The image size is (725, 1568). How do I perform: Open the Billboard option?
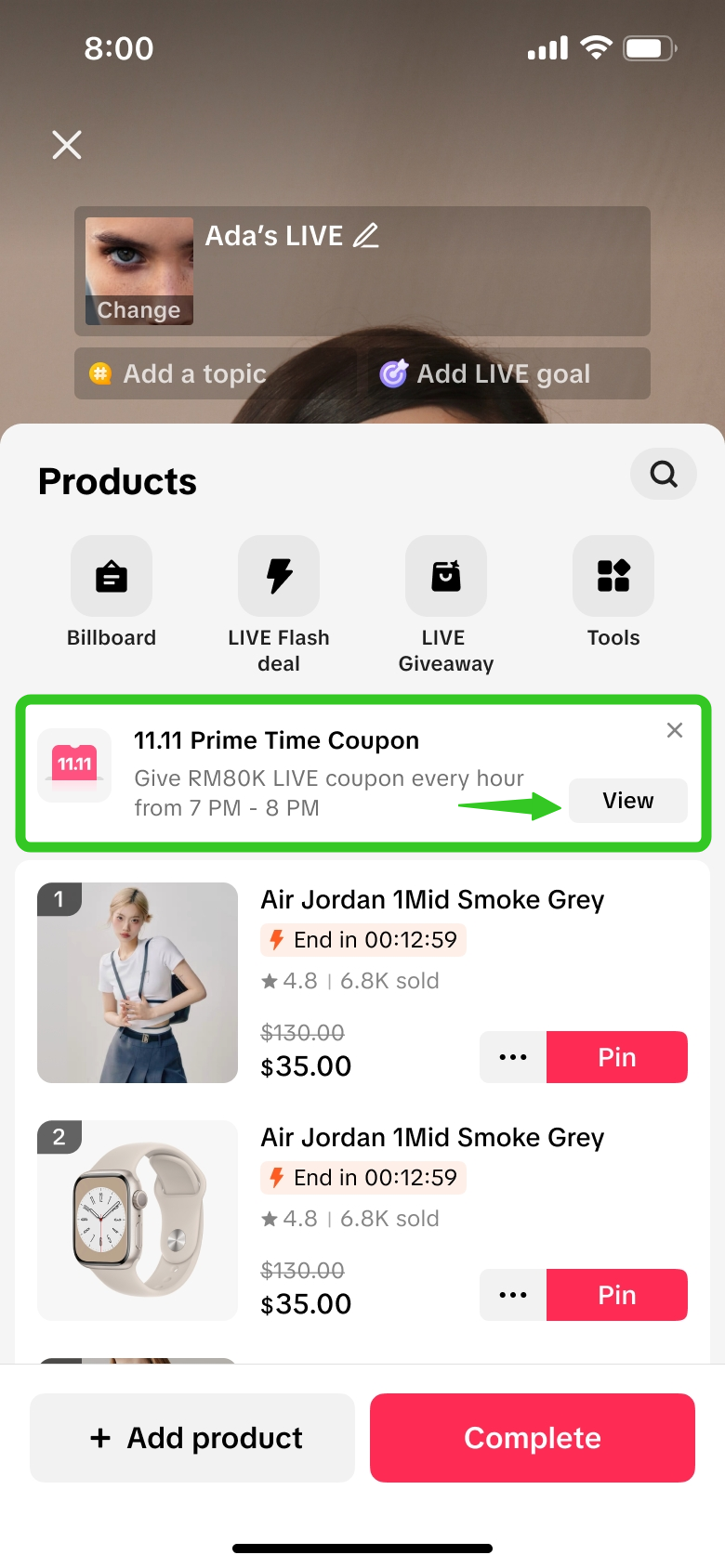(112, 577)
